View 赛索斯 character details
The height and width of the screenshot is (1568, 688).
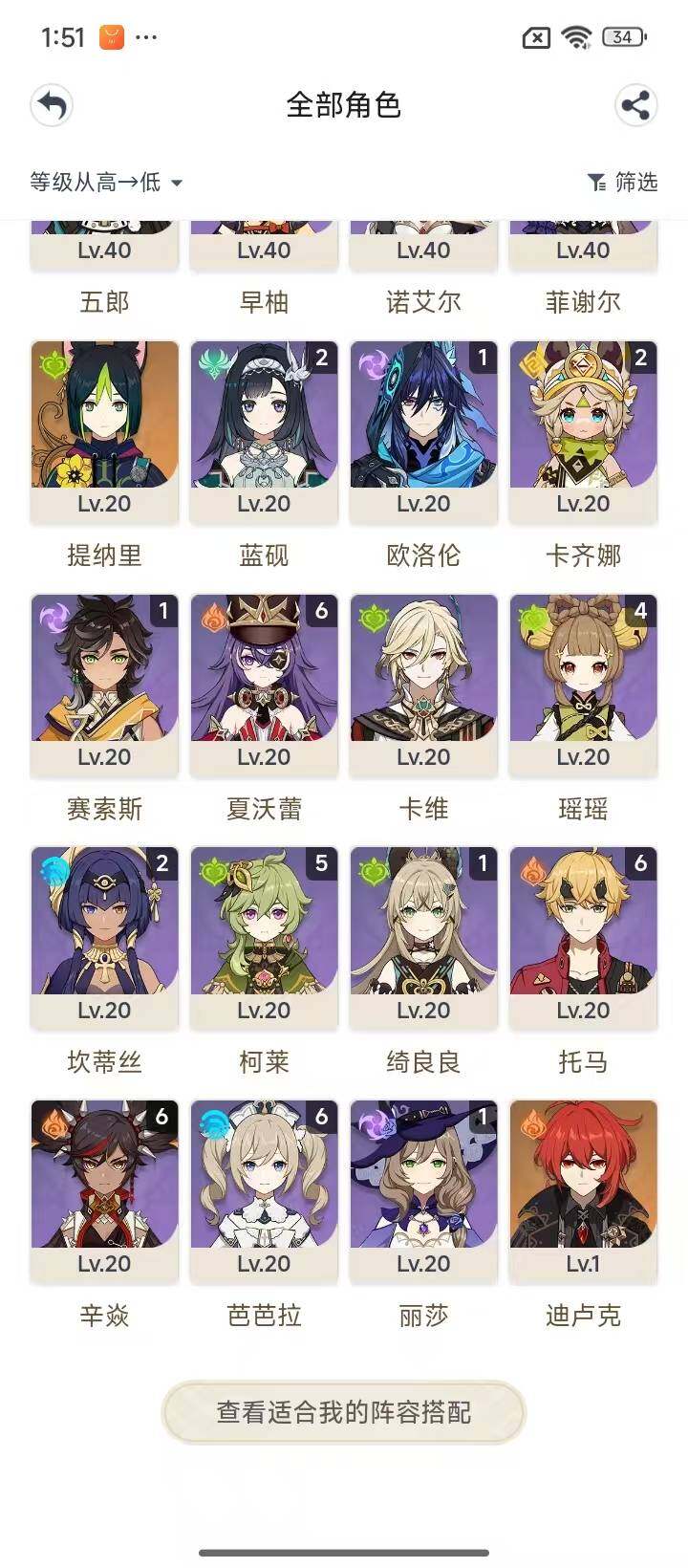coord(104,684)
